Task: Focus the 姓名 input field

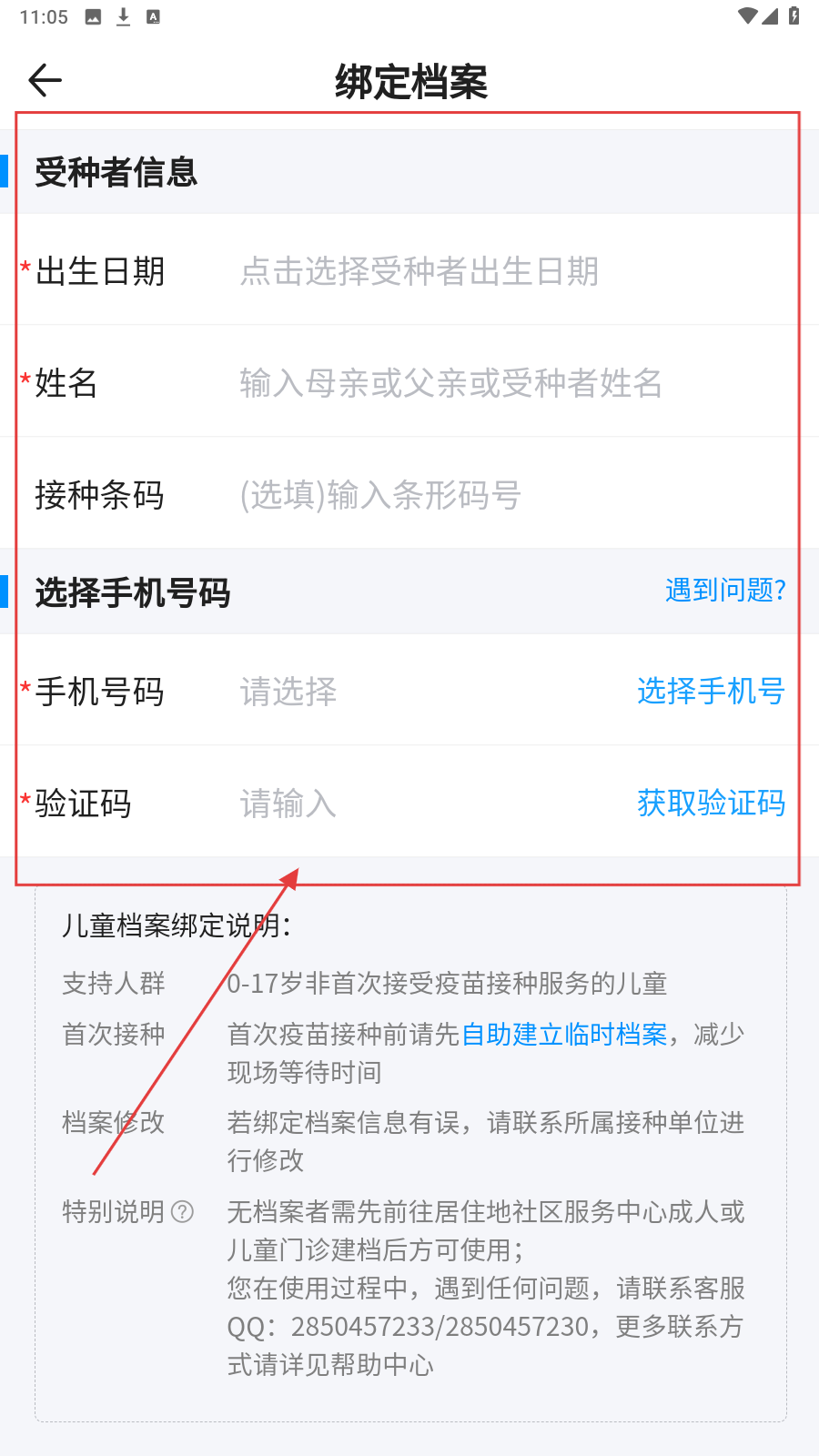Action: pyautogui.click(x=450, y=383)
